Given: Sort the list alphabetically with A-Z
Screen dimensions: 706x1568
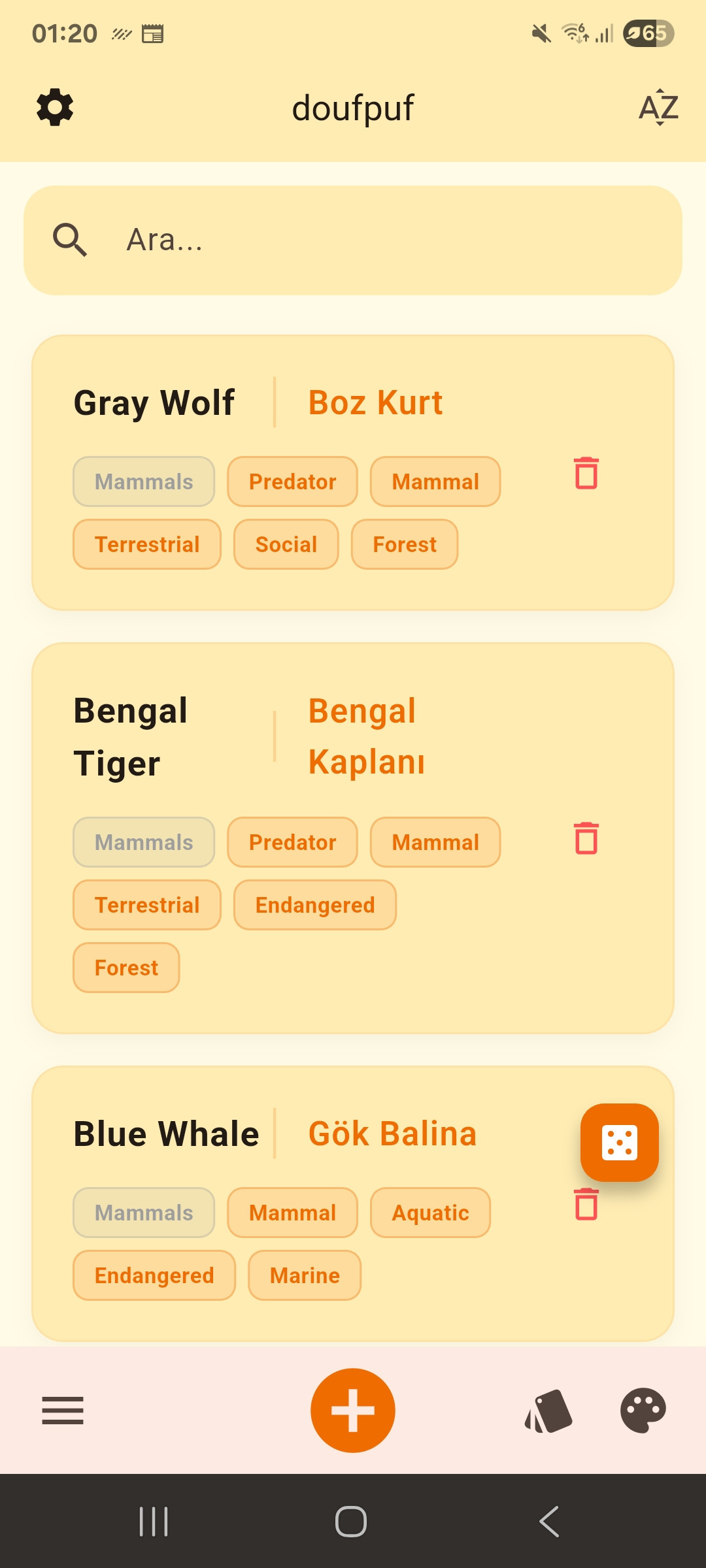Looking at the screenshot, I should pyautogui.click(x=658, y=108).
